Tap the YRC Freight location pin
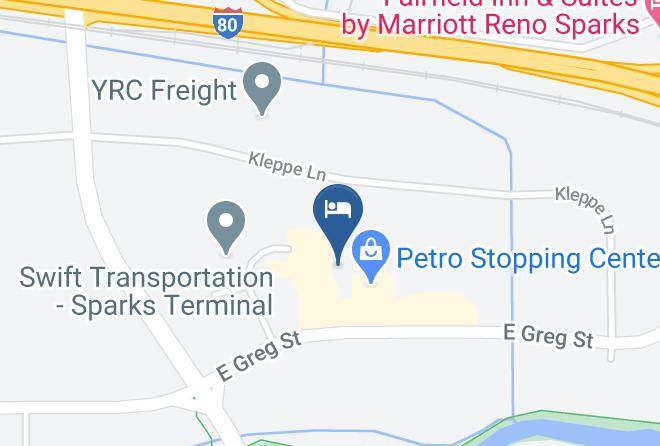This screenshot has width=660, height=446. tap(264, 86)
